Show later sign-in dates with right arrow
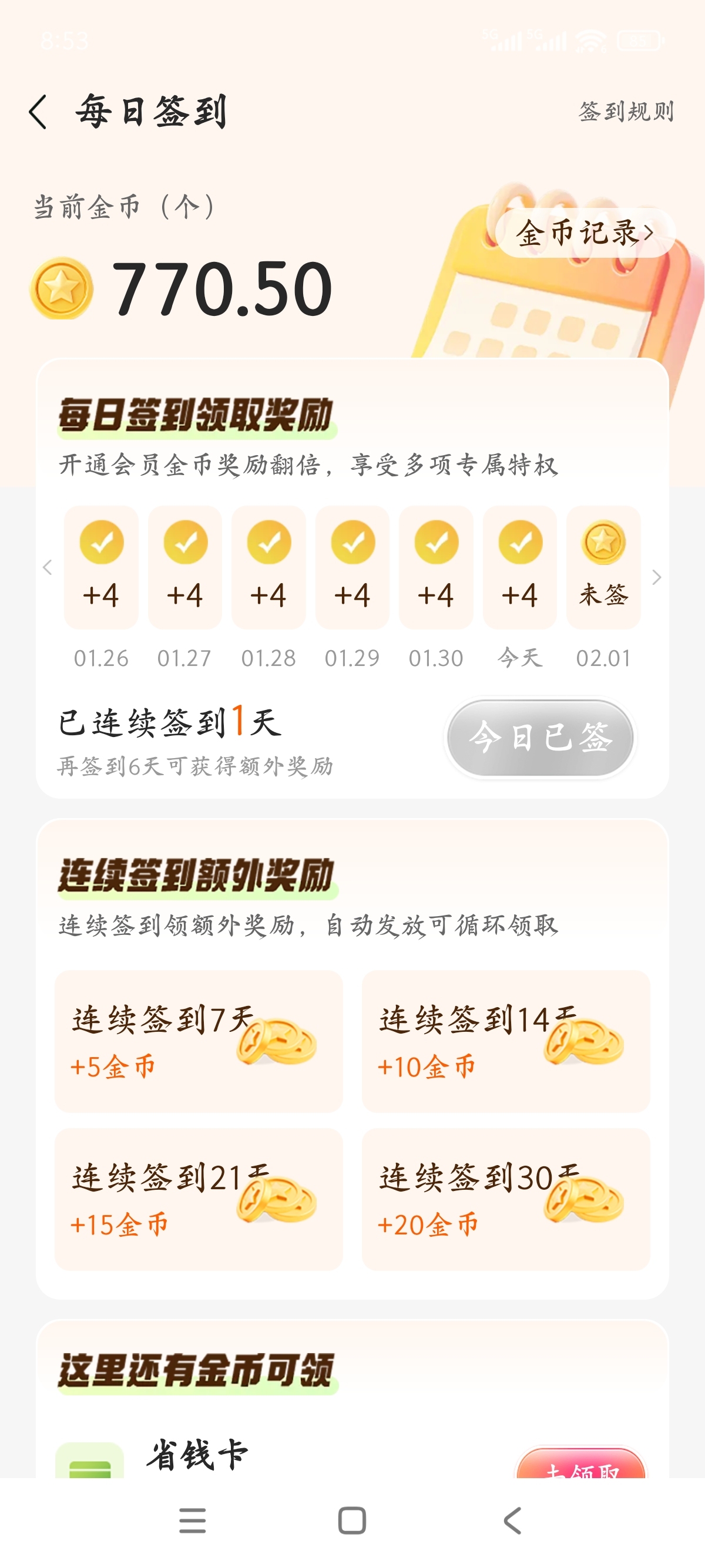This screenshot has height=1568, width=705. point(656,577)
